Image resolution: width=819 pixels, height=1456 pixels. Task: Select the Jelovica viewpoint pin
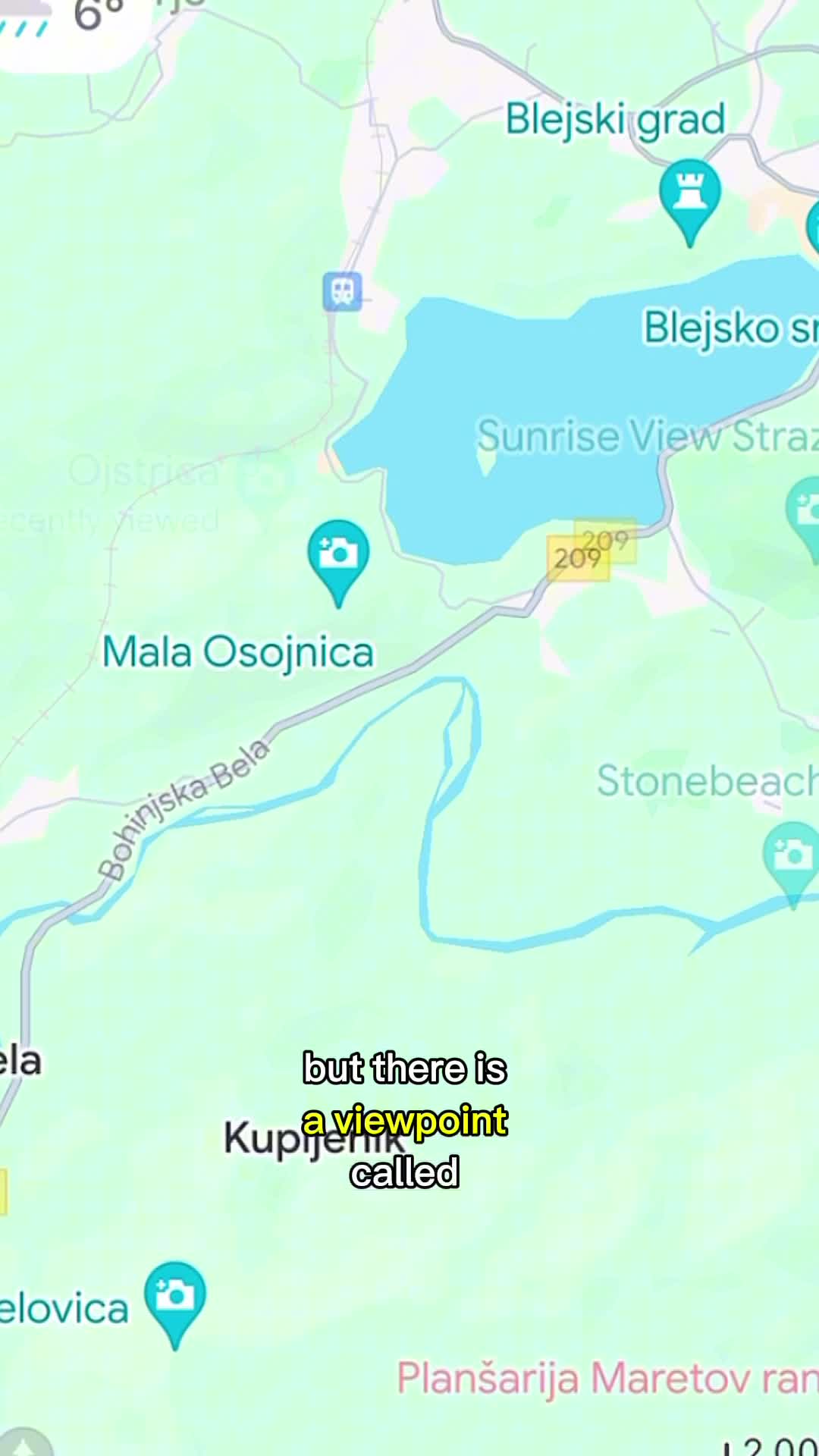pyautogui.click(x=175, y=1297)
